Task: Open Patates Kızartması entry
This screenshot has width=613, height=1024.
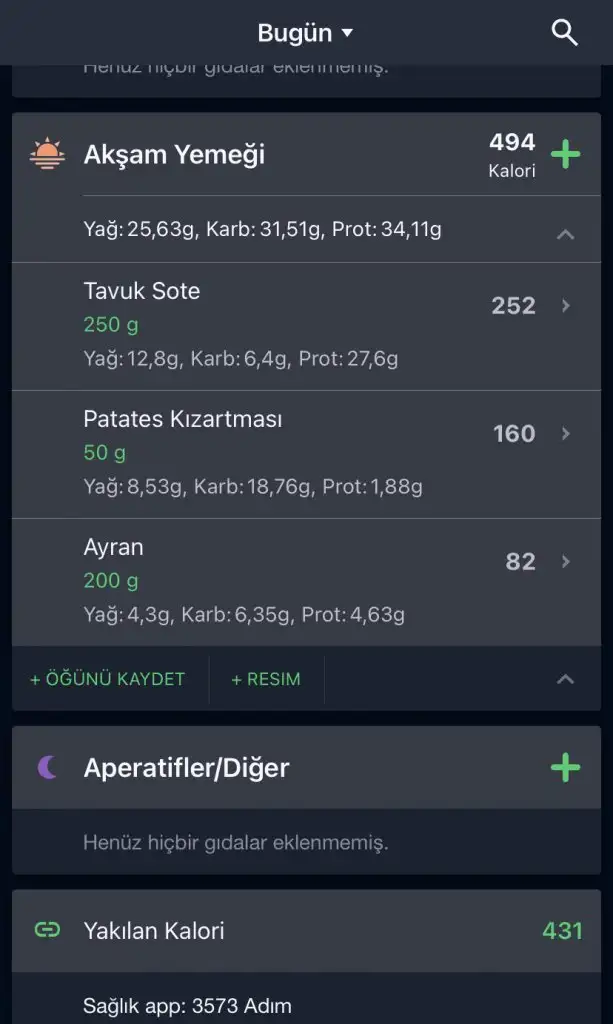Action: (306, 455)
